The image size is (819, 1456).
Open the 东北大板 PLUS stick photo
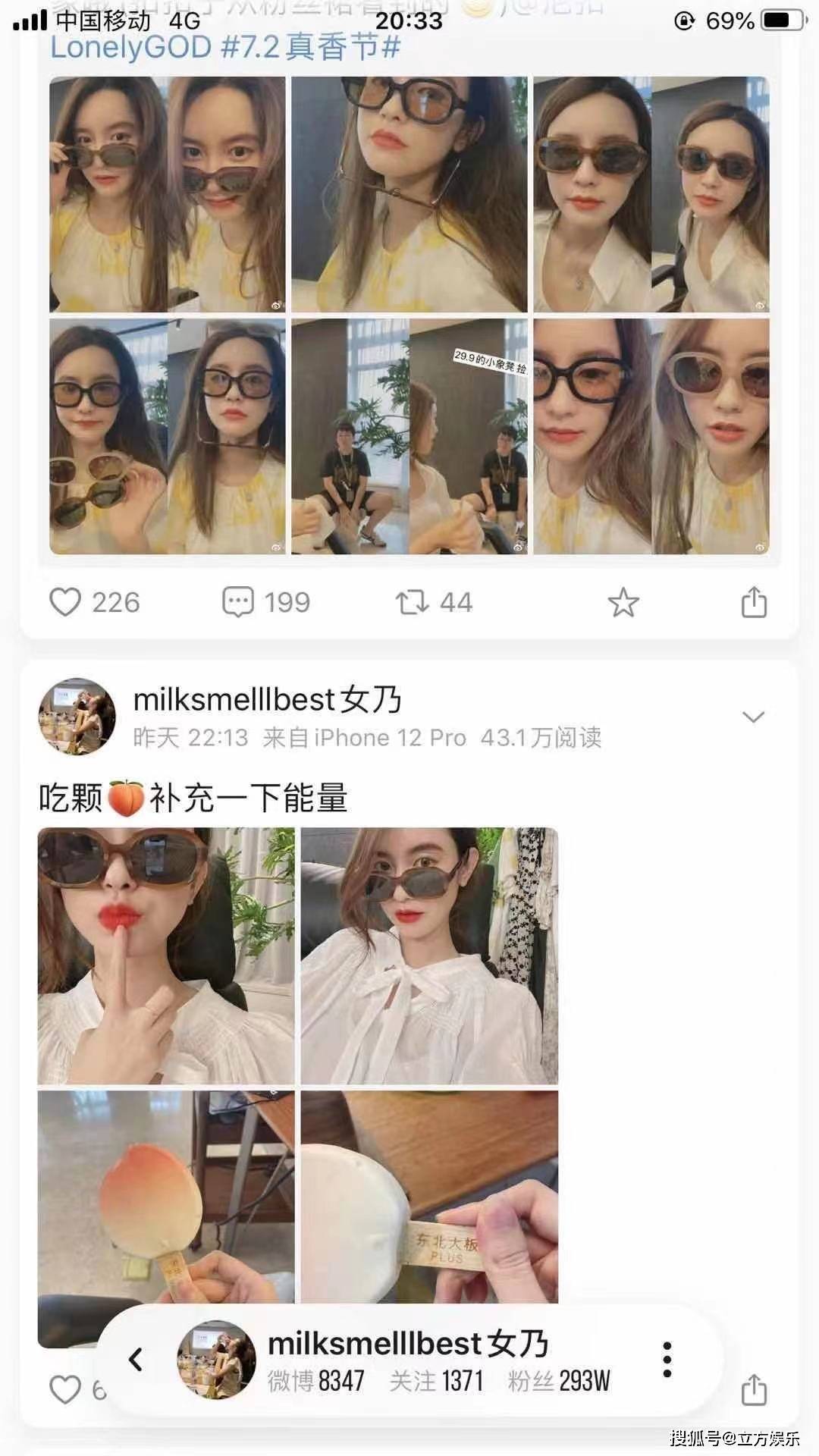pos(429,1198)
